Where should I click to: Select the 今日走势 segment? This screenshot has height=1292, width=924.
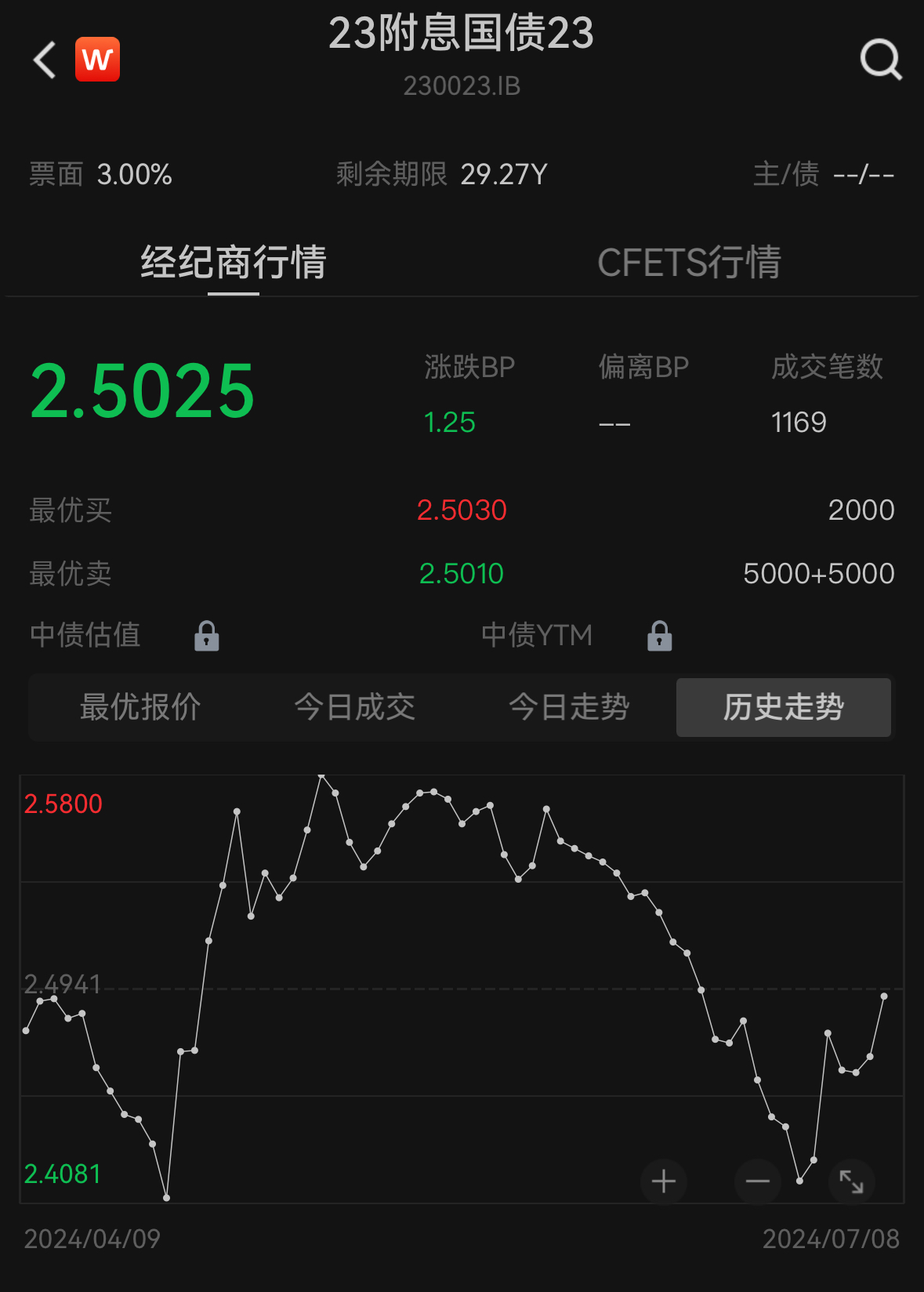tap(569, 707)
